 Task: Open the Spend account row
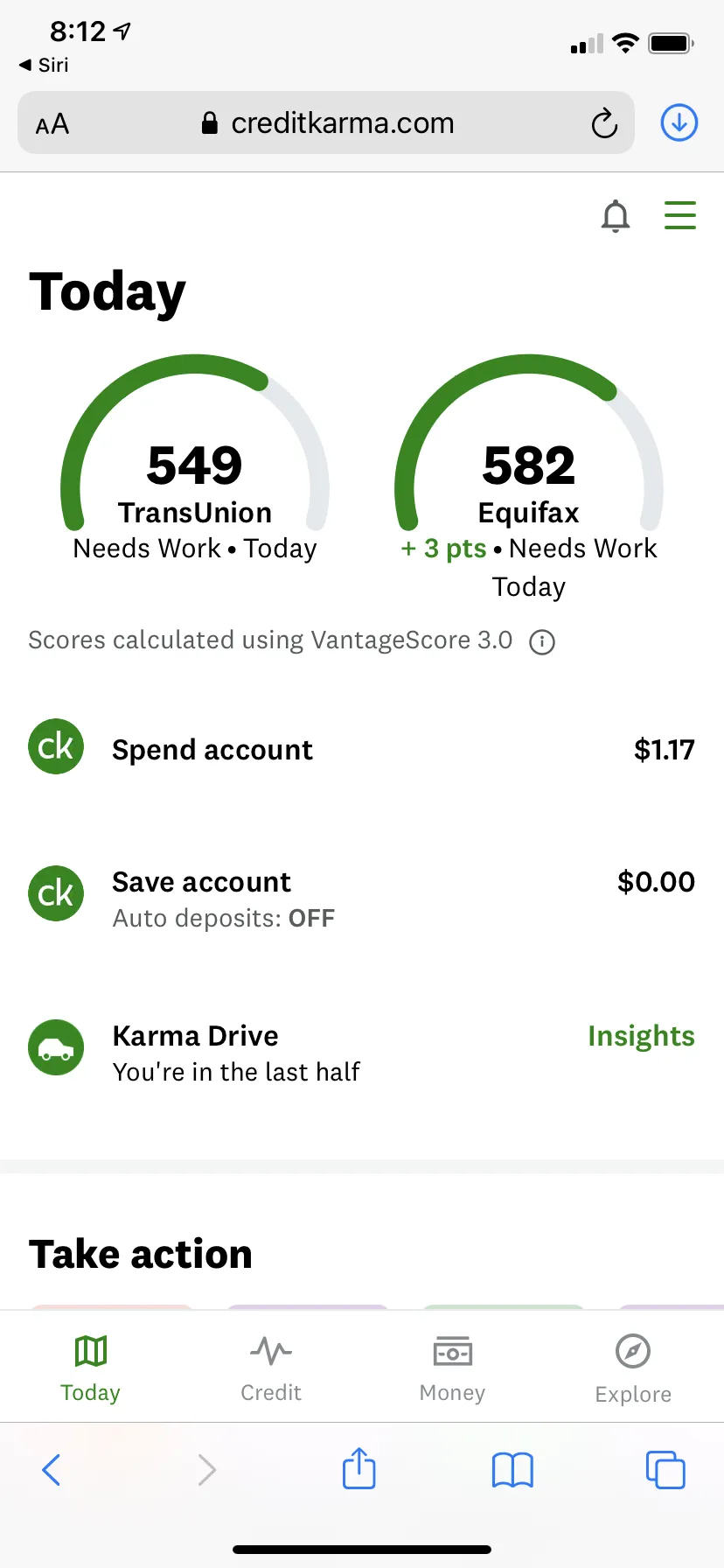362,749
